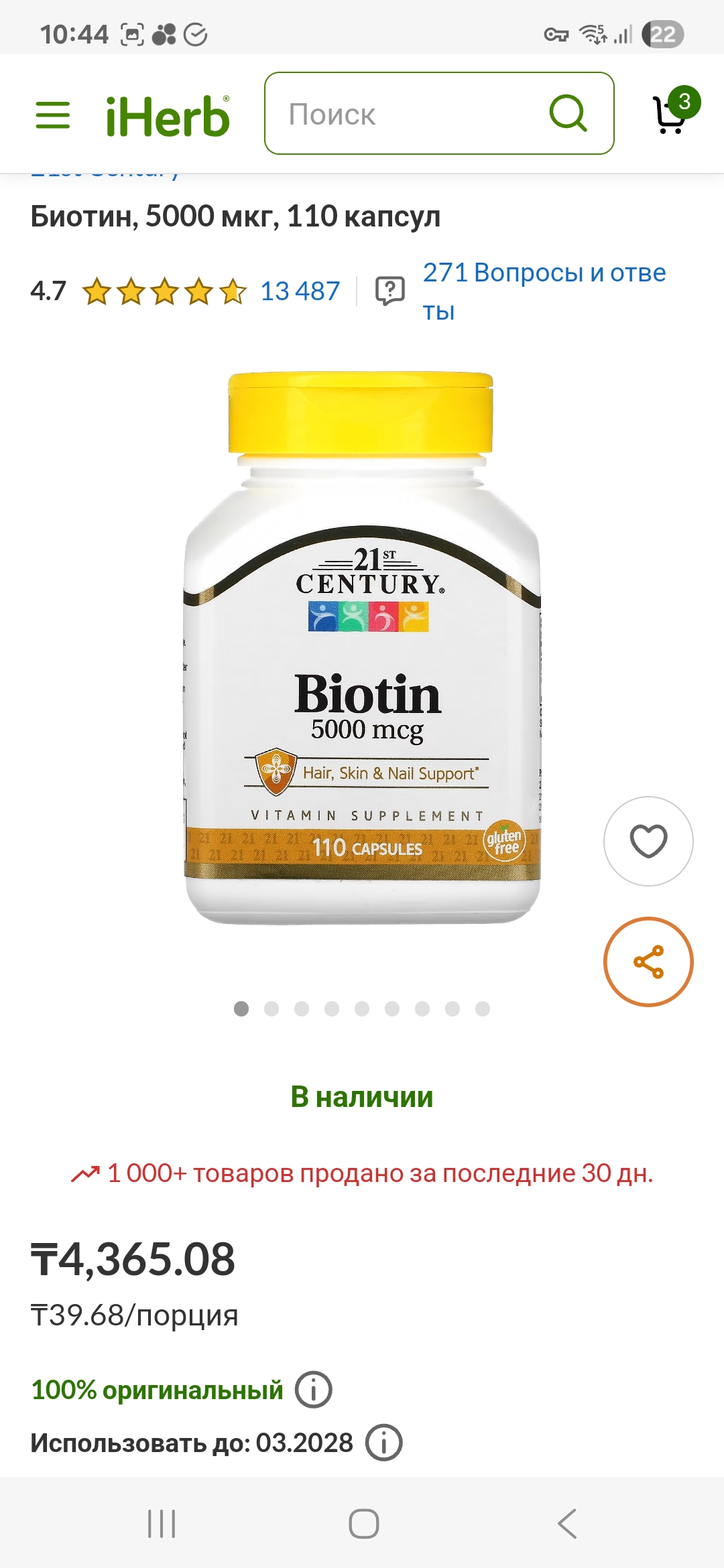Show info about Использовать до date
Viewport: 724px width, 1568px height.
[x=383, y=1443]
